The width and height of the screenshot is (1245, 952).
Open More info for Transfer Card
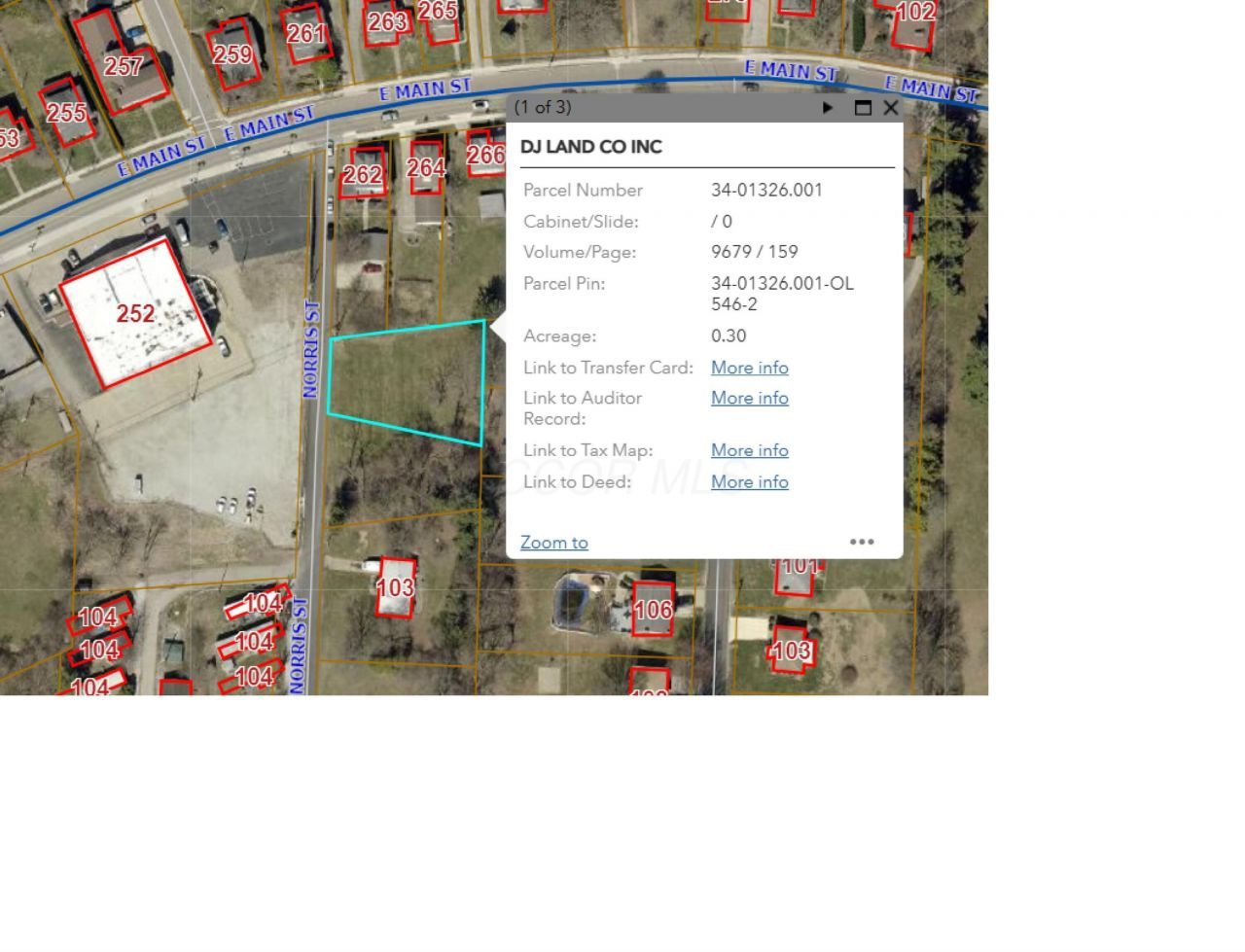[749, 368]
